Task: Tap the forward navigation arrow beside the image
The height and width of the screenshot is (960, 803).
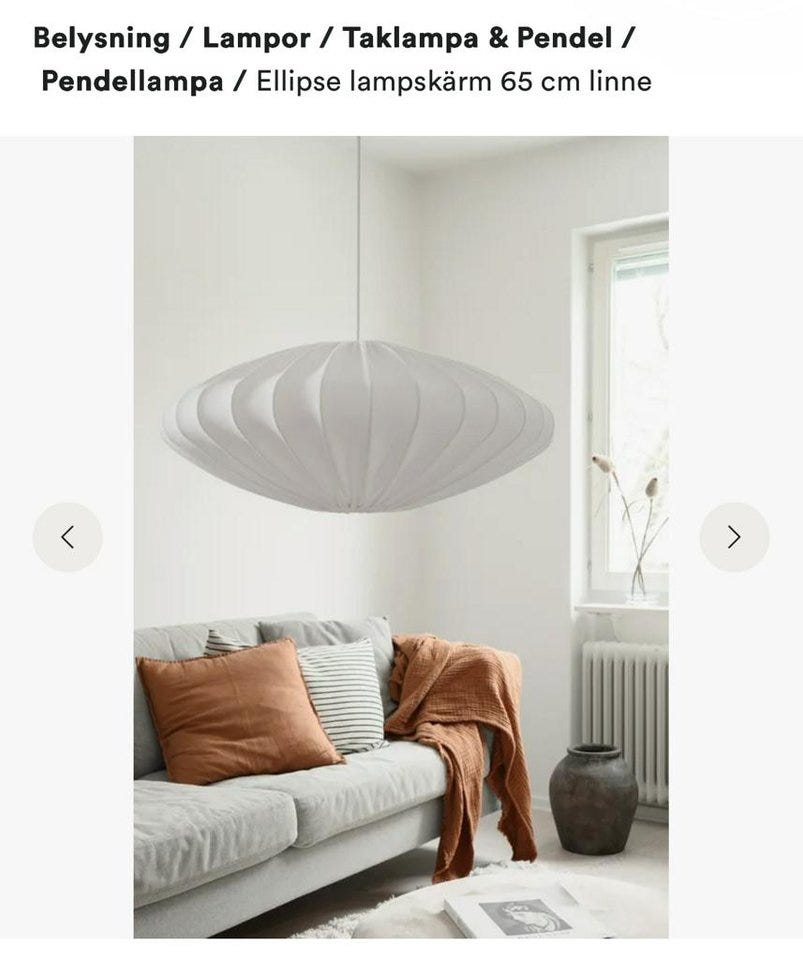Action: point(735,536)
